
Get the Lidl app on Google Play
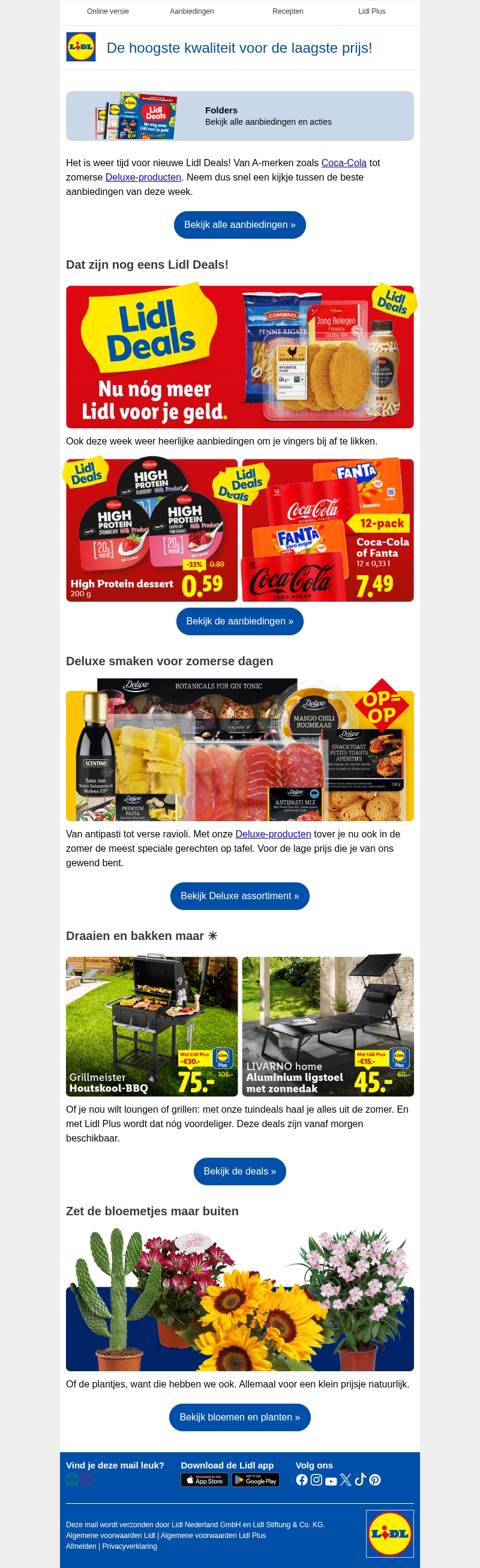[255, 1480]
